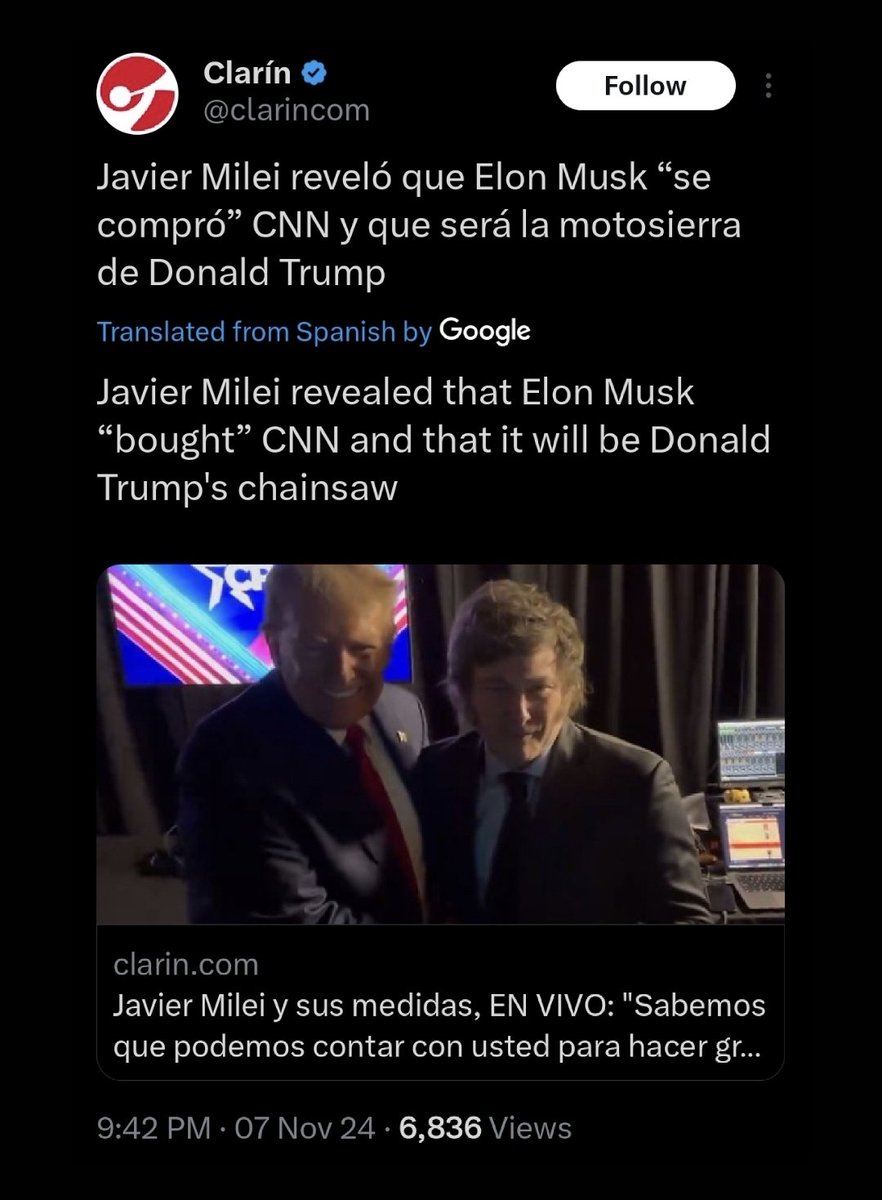
Task: Open the tweet's overflow menu
Action: (x=768, y=86)
